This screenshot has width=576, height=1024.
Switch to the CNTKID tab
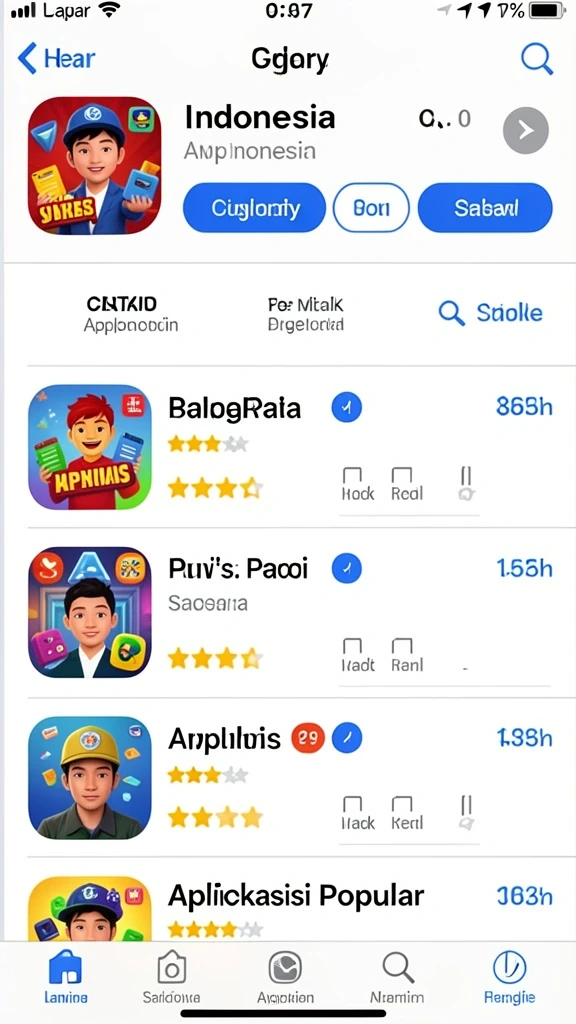(x=131, y=314)
